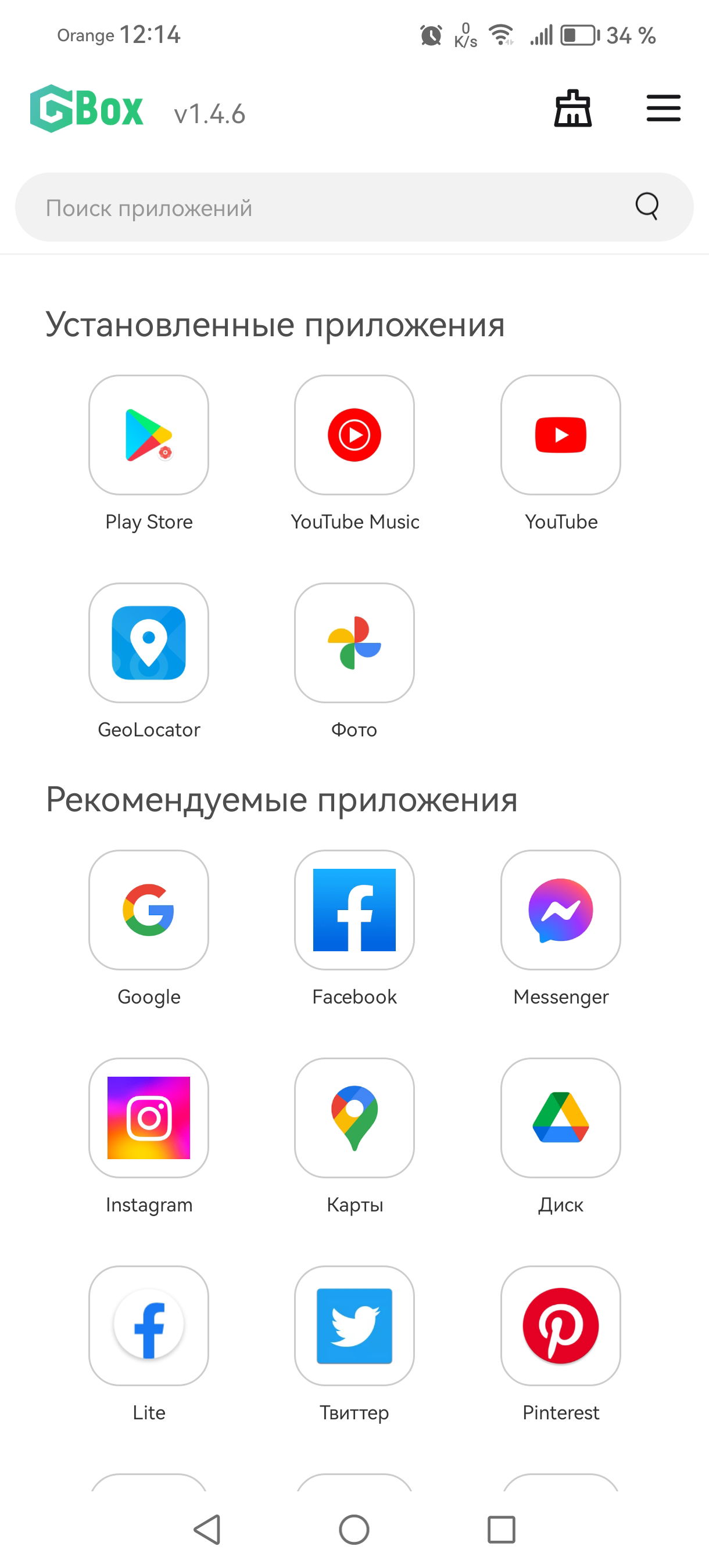Open Карты app tile
709x1568 pixels.
354,1118
